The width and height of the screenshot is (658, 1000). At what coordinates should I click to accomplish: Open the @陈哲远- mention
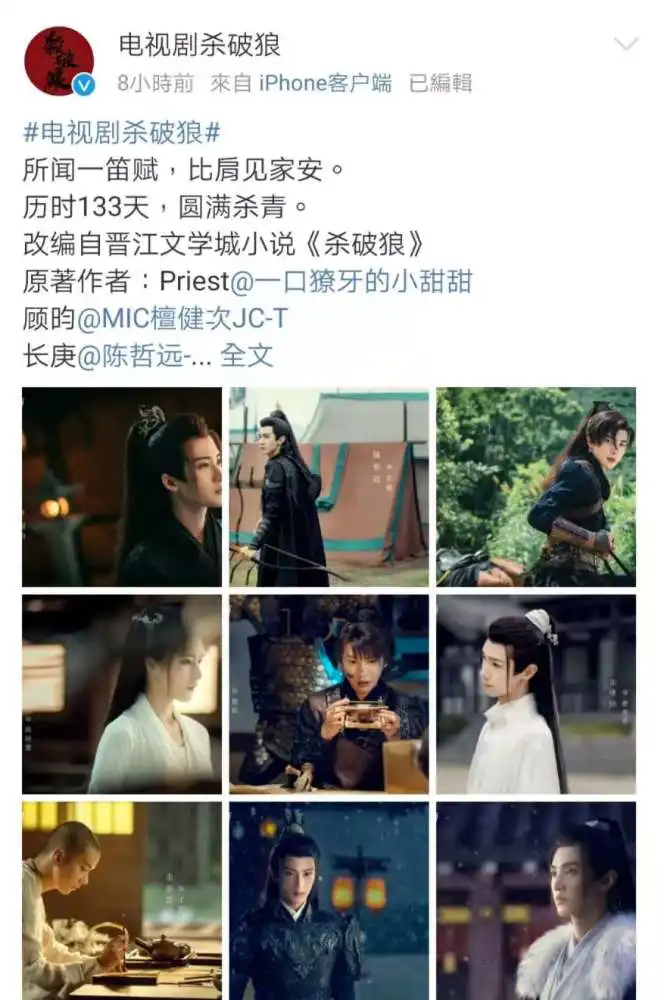[x=139, y=355]
